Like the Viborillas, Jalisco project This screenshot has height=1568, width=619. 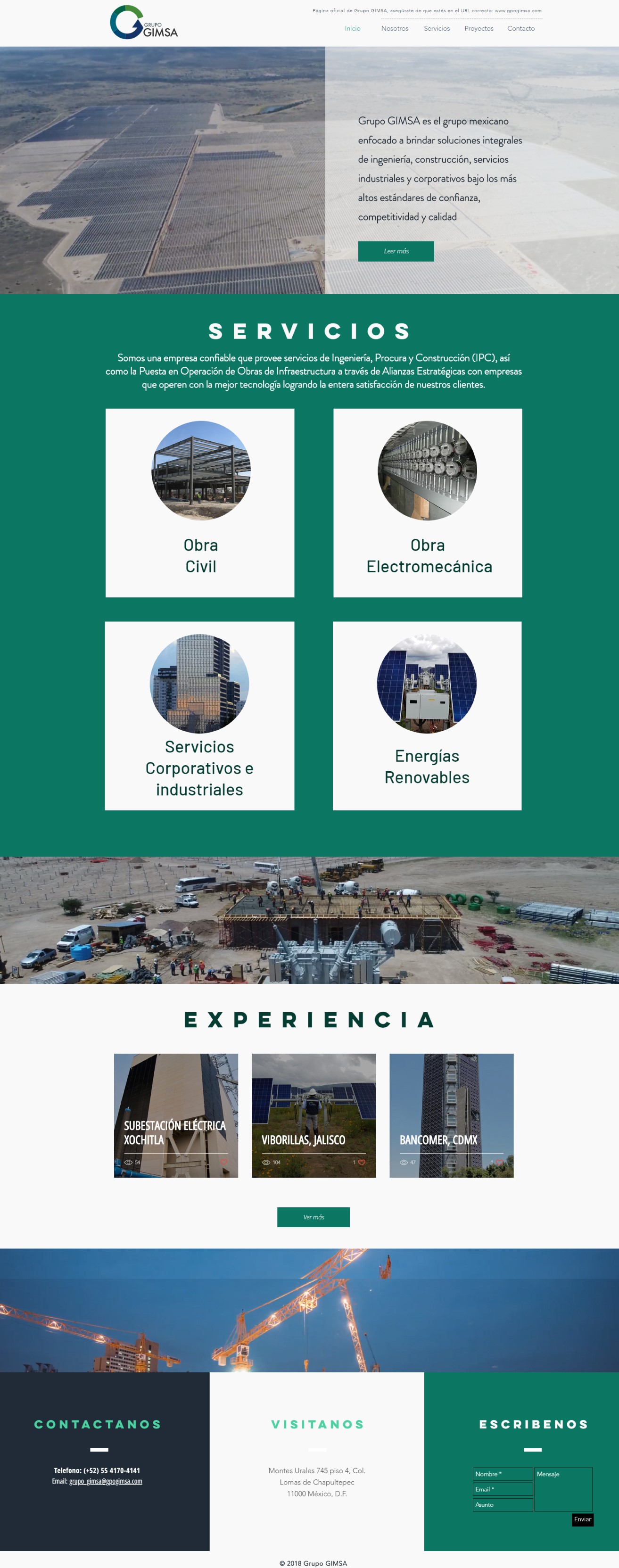coord(362,1162)
